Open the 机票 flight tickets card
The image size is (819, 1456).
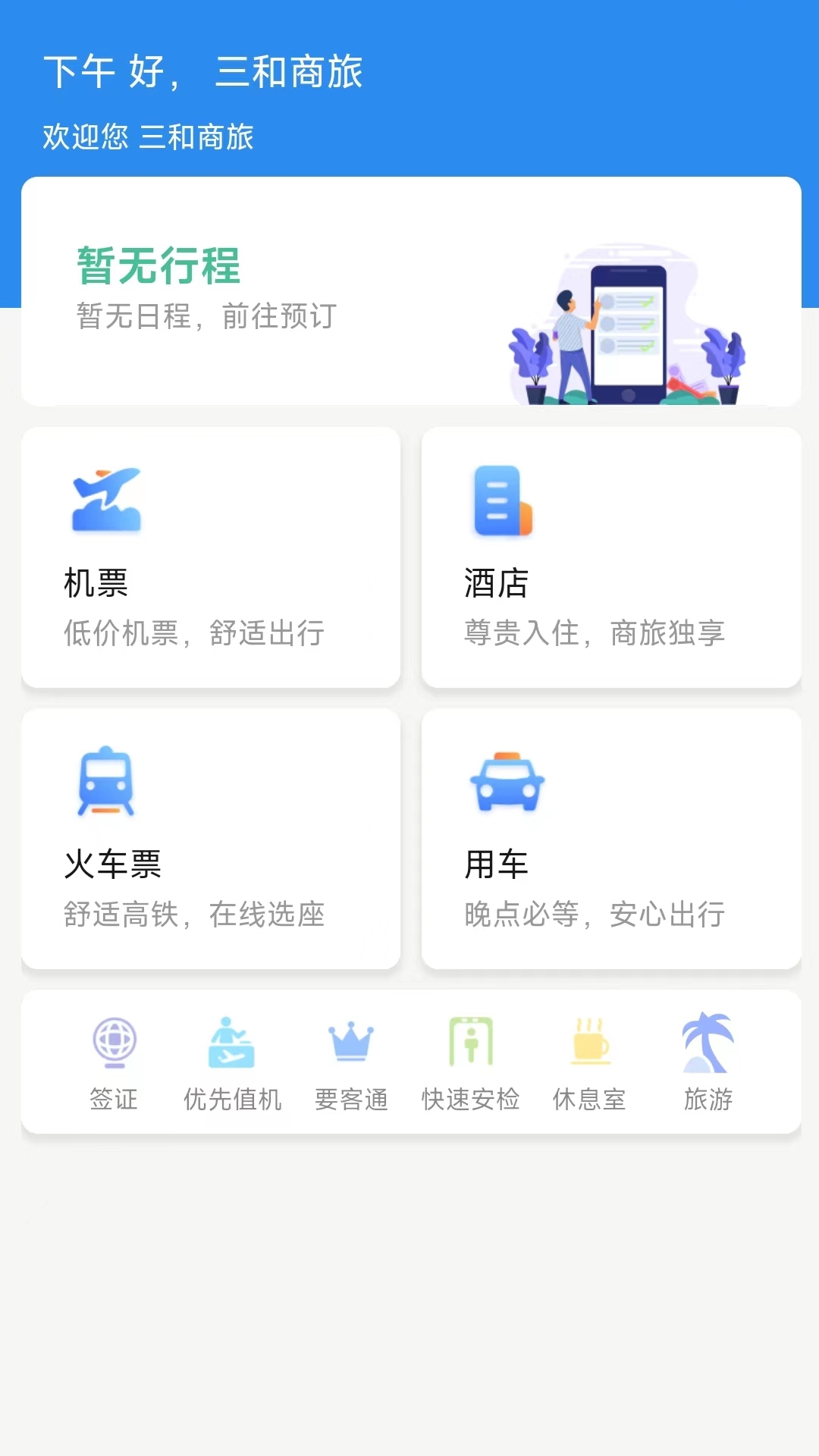tap(211, 557)
